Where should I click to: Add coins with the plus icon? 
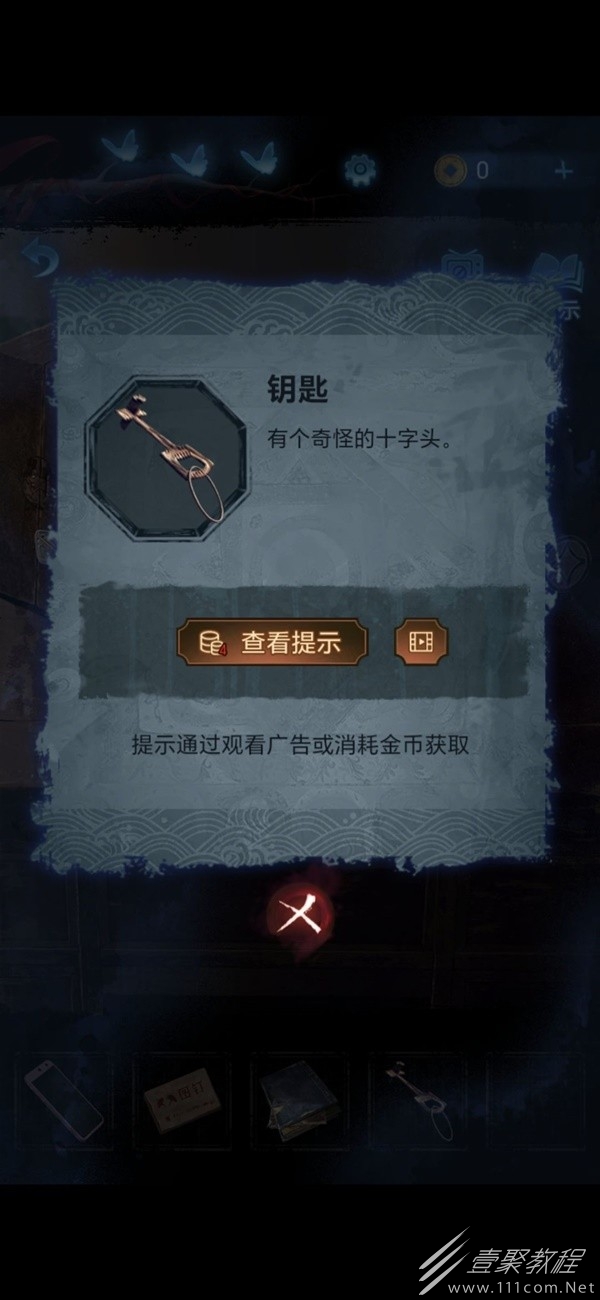point(564,170)
